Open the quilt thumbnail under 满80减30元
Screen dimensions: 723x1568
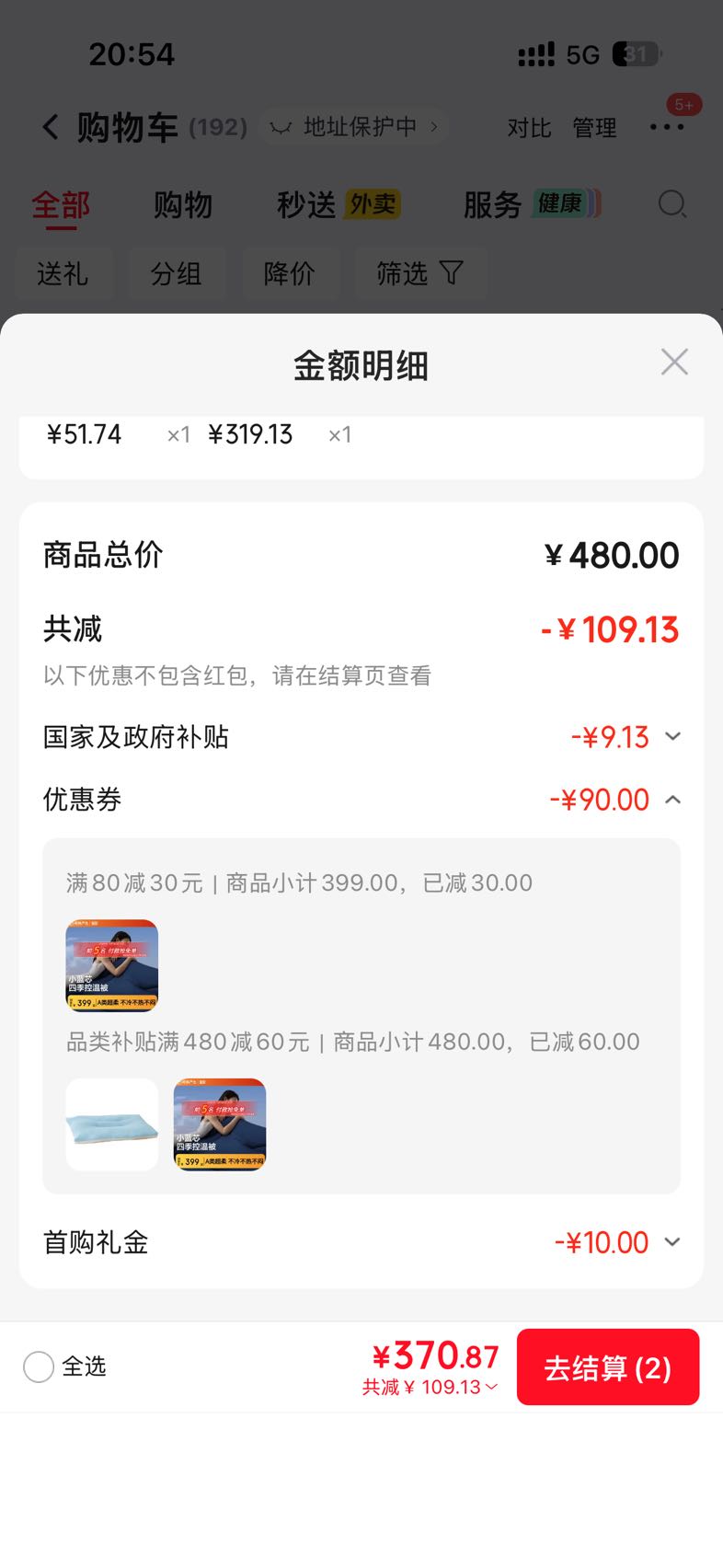coord(112,965)
